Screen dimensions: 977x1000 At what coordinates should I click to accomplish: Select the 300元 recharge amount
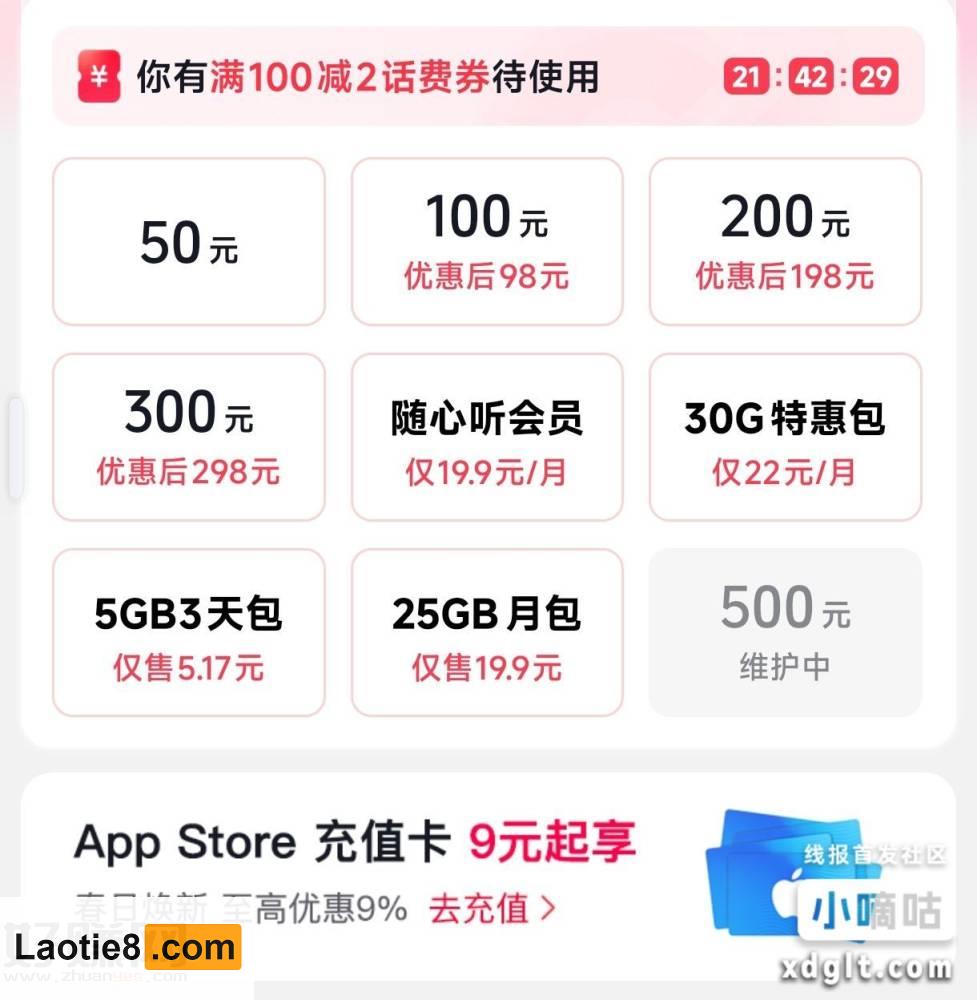pyautogui.click(x=188, y=437)
